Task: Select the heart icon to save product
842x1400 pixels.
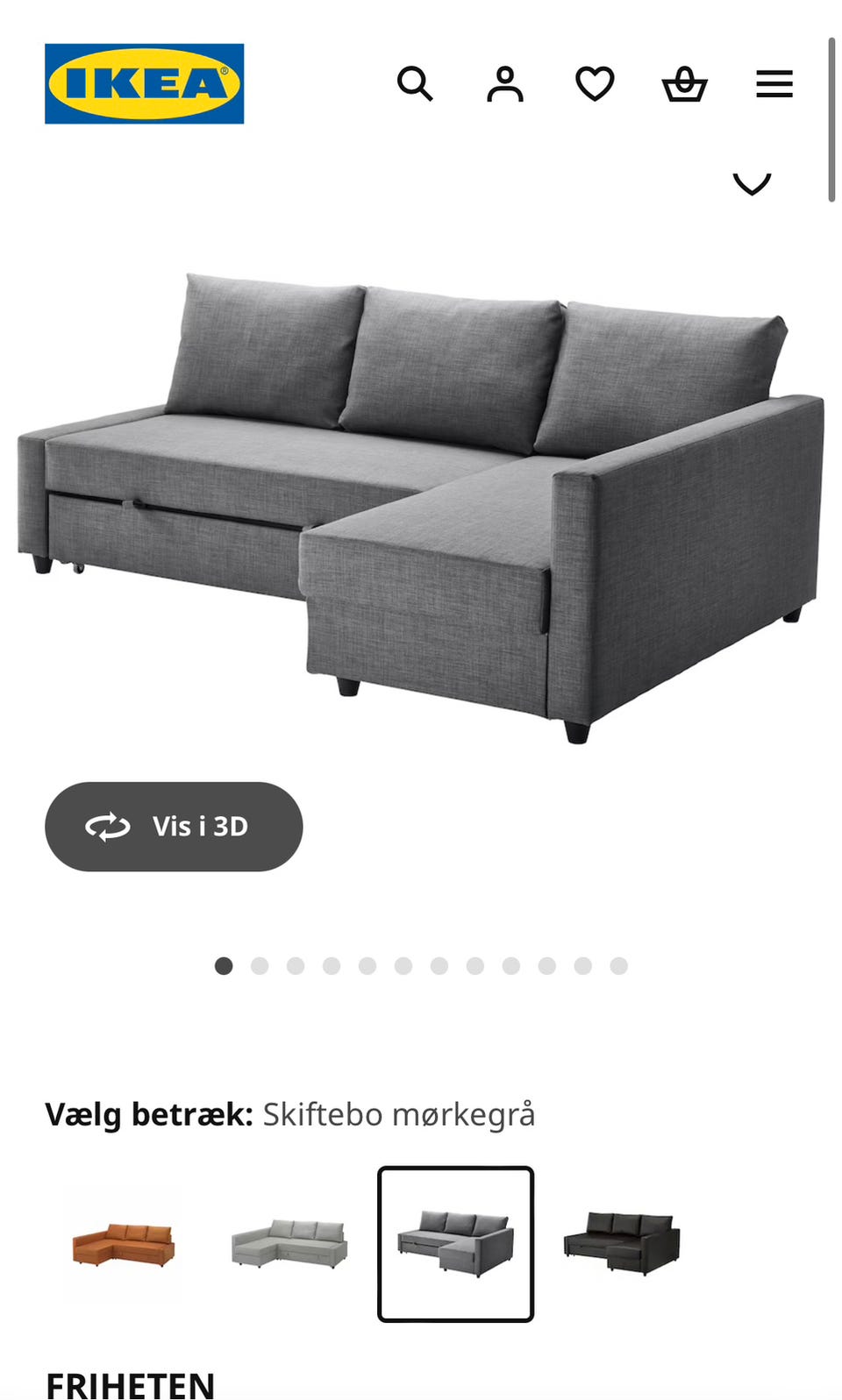Action: pos(595,84)
